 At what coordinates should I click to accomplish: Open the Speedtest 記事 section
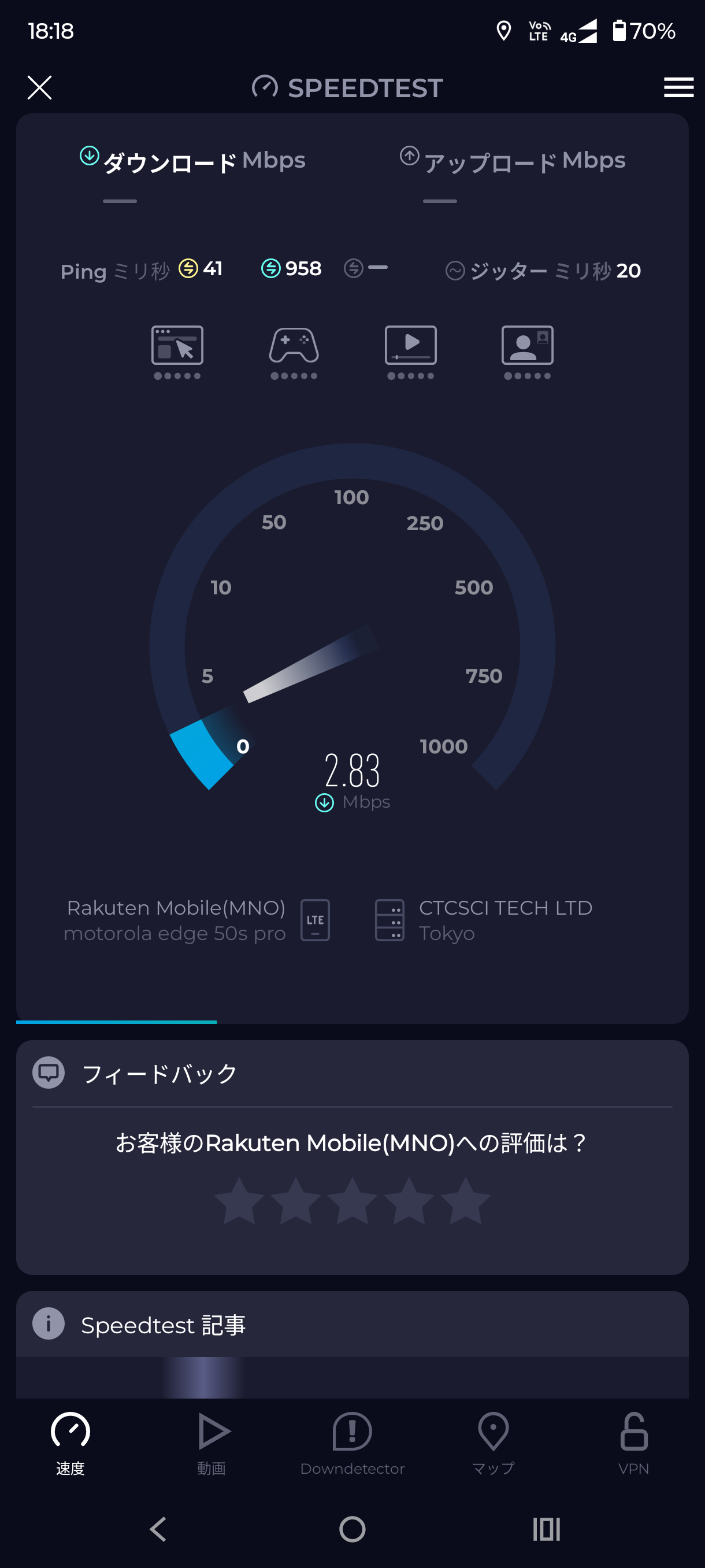[163, 1325]
